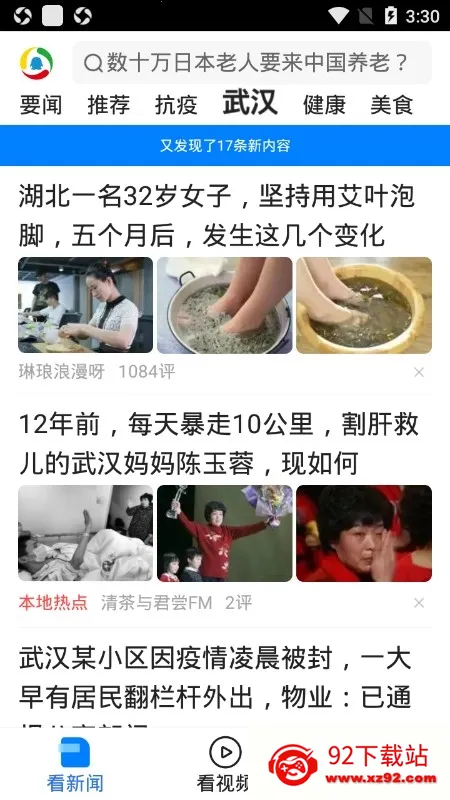Open the 健康 tab
This screenshot has height=800, width=450.
324,105
